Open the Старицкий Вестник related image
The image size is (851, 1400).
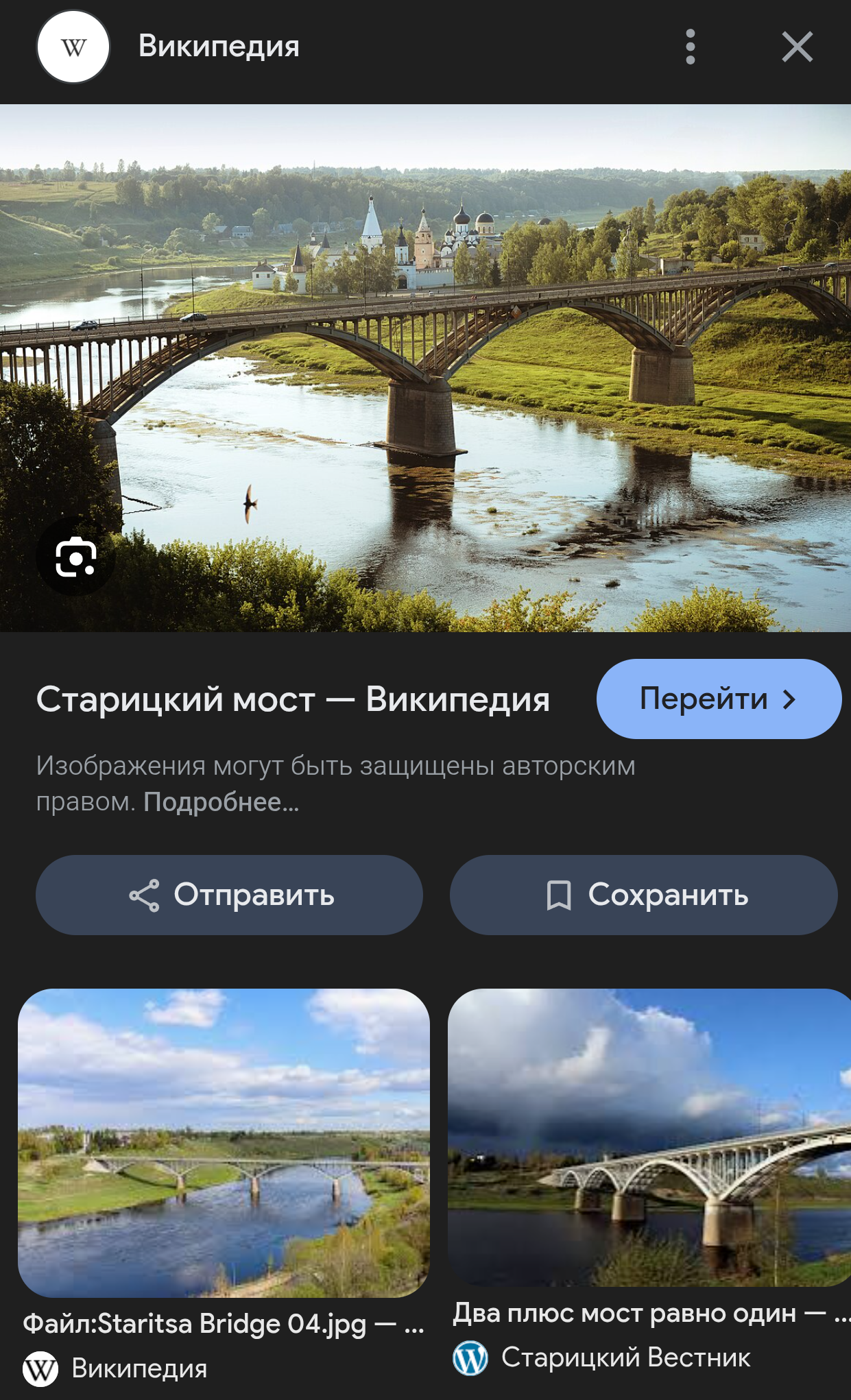click(x=649, y=1137)
